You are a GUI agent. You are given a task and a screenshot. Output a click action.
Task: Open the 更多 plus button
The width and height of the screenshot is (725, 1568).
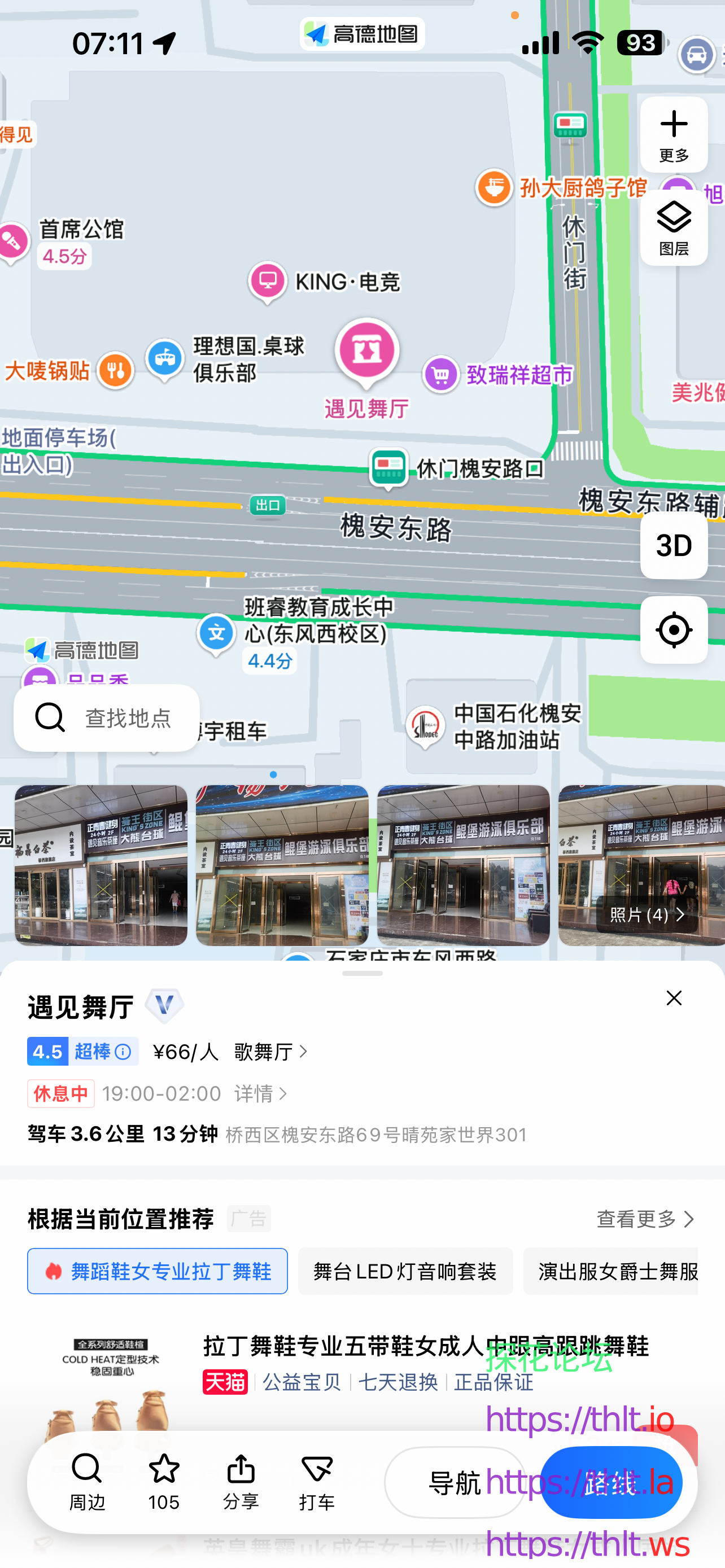pos(673,134)
